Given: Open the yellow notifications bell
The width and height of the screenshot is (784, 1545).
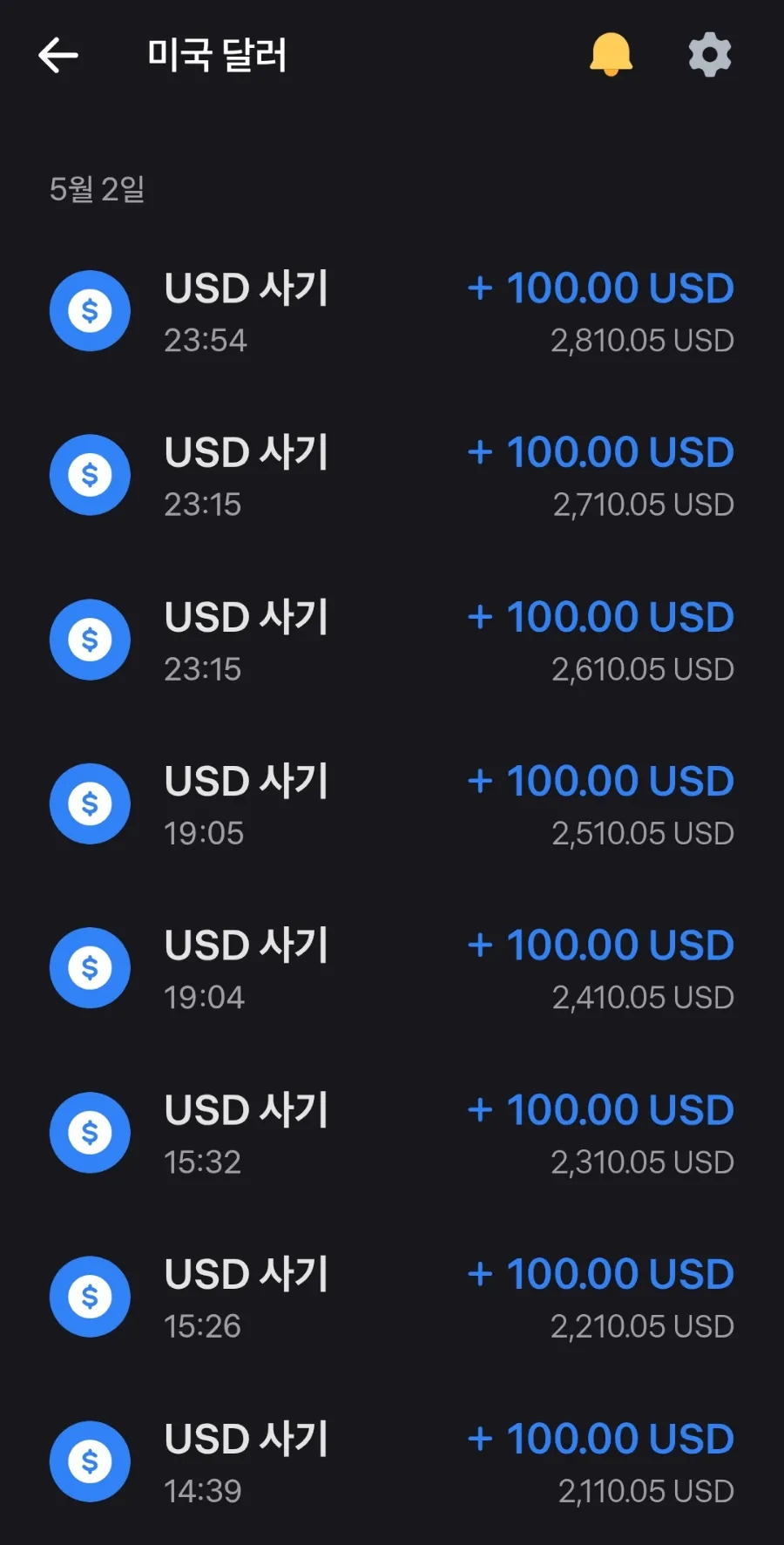Looking at the screenshot, I should point(611,55).
